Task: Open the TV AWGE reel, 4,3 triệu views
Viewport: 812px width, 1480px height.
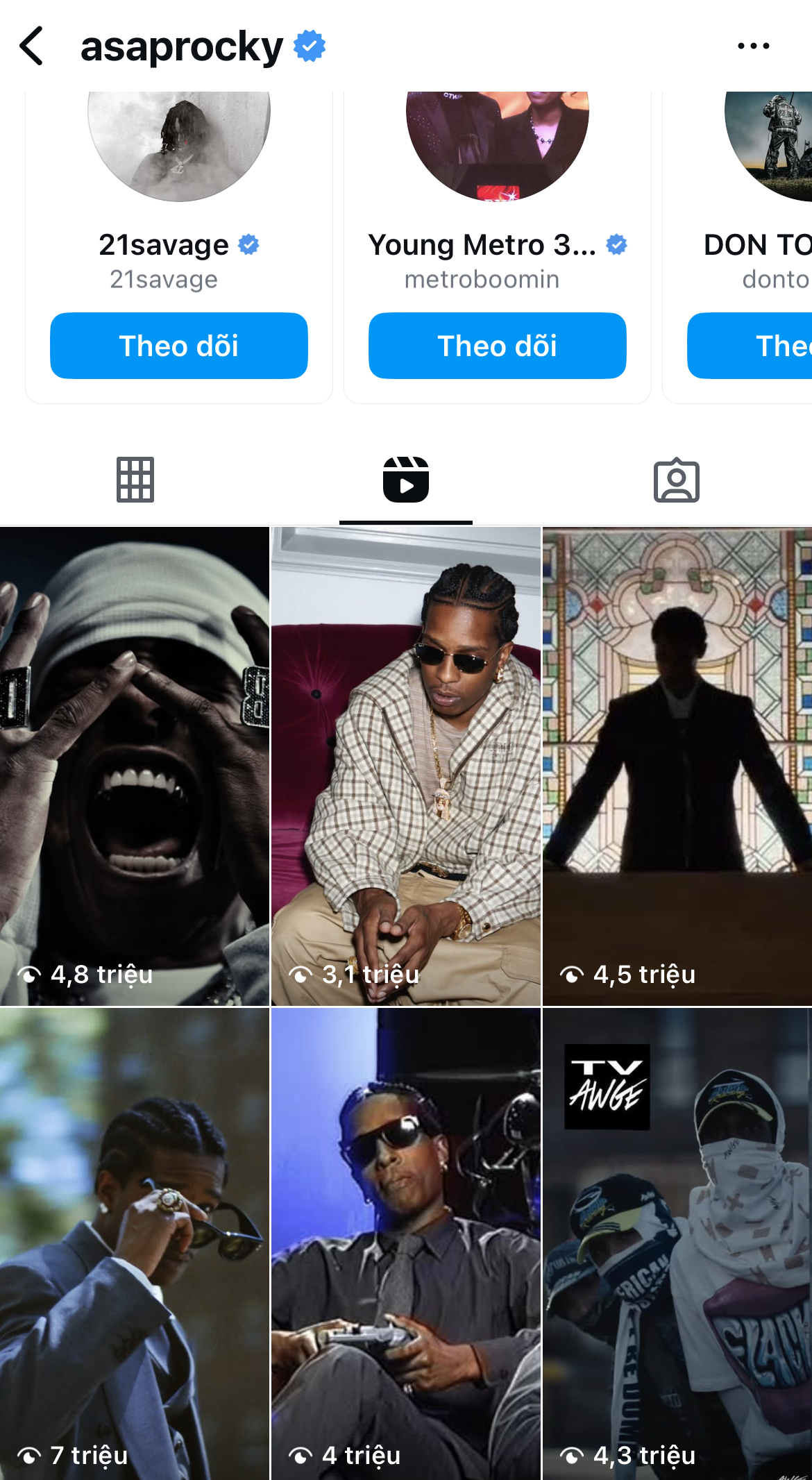Action: (677, 1244)
